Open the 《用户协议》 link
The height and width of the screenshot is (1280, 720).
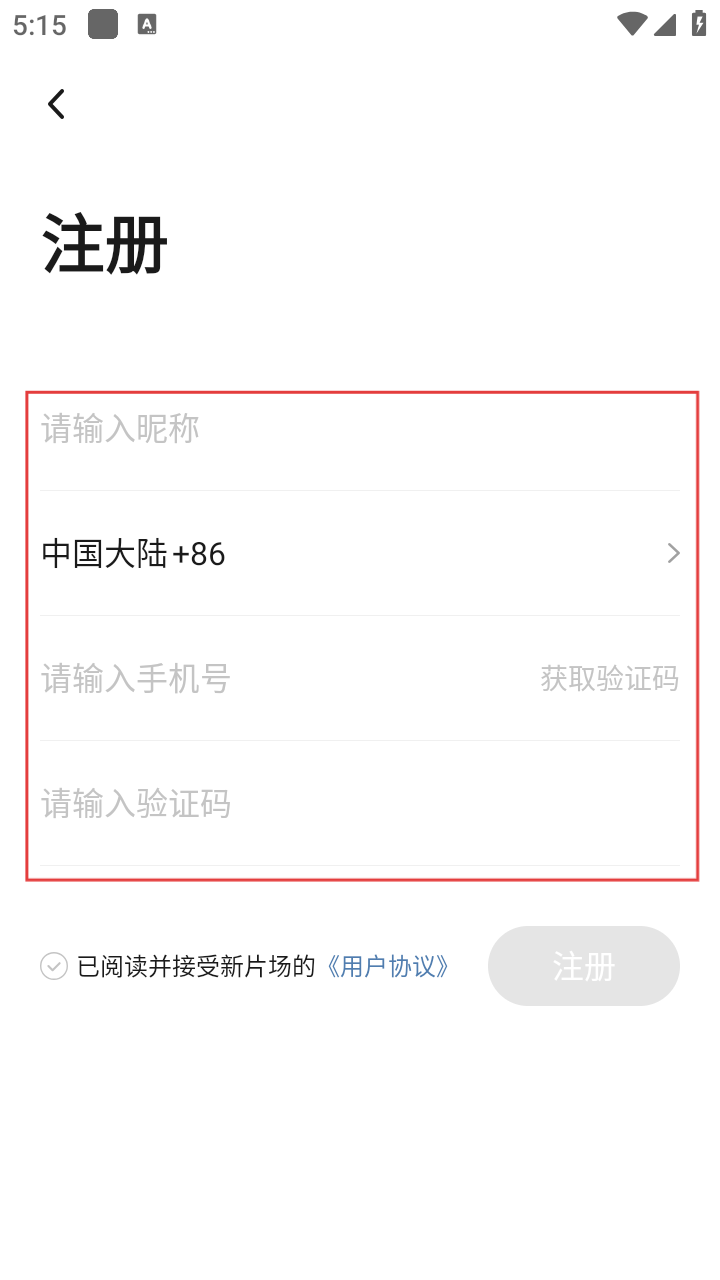[x=388, y=966]
